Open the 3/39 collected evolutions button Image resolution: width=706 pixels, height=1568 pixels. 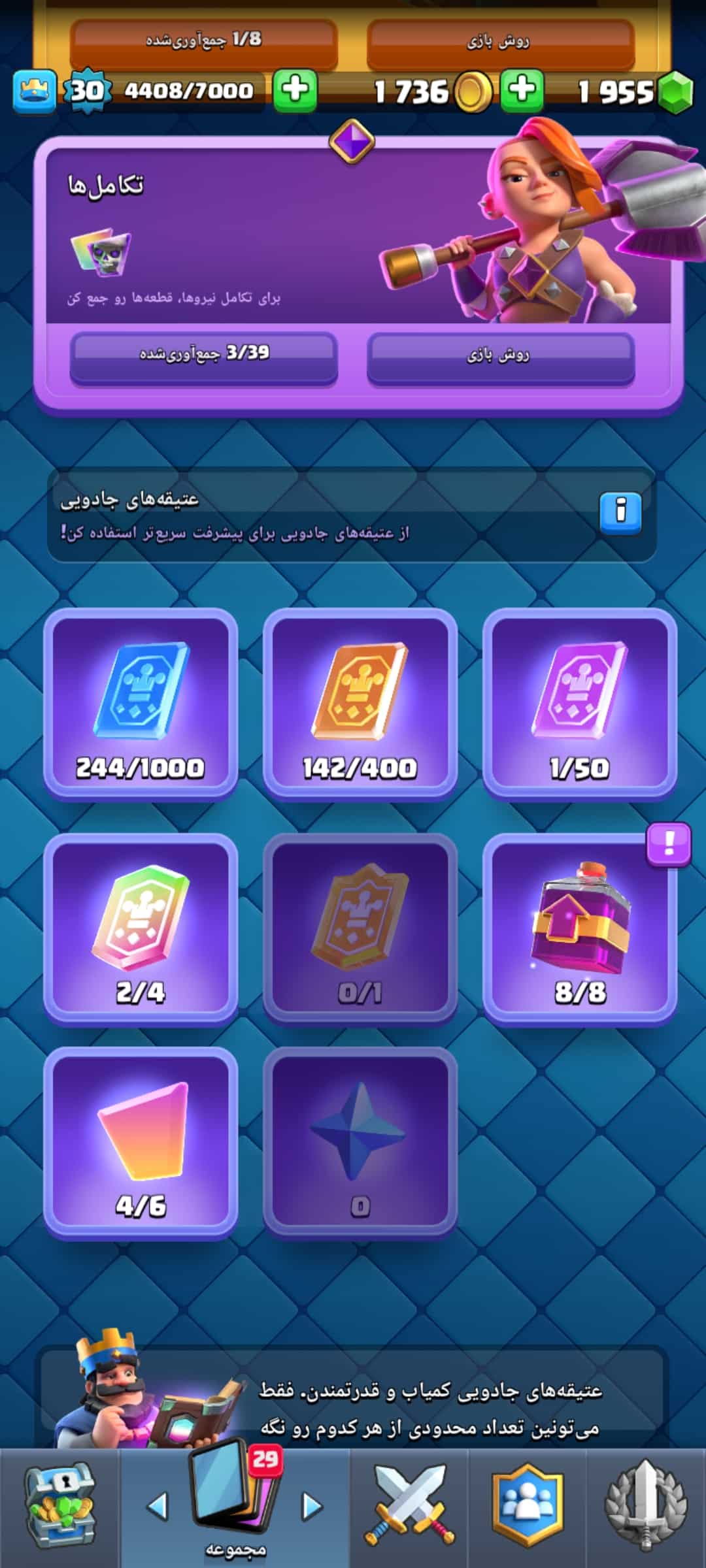pyautogui.click(x=203, y=356)
